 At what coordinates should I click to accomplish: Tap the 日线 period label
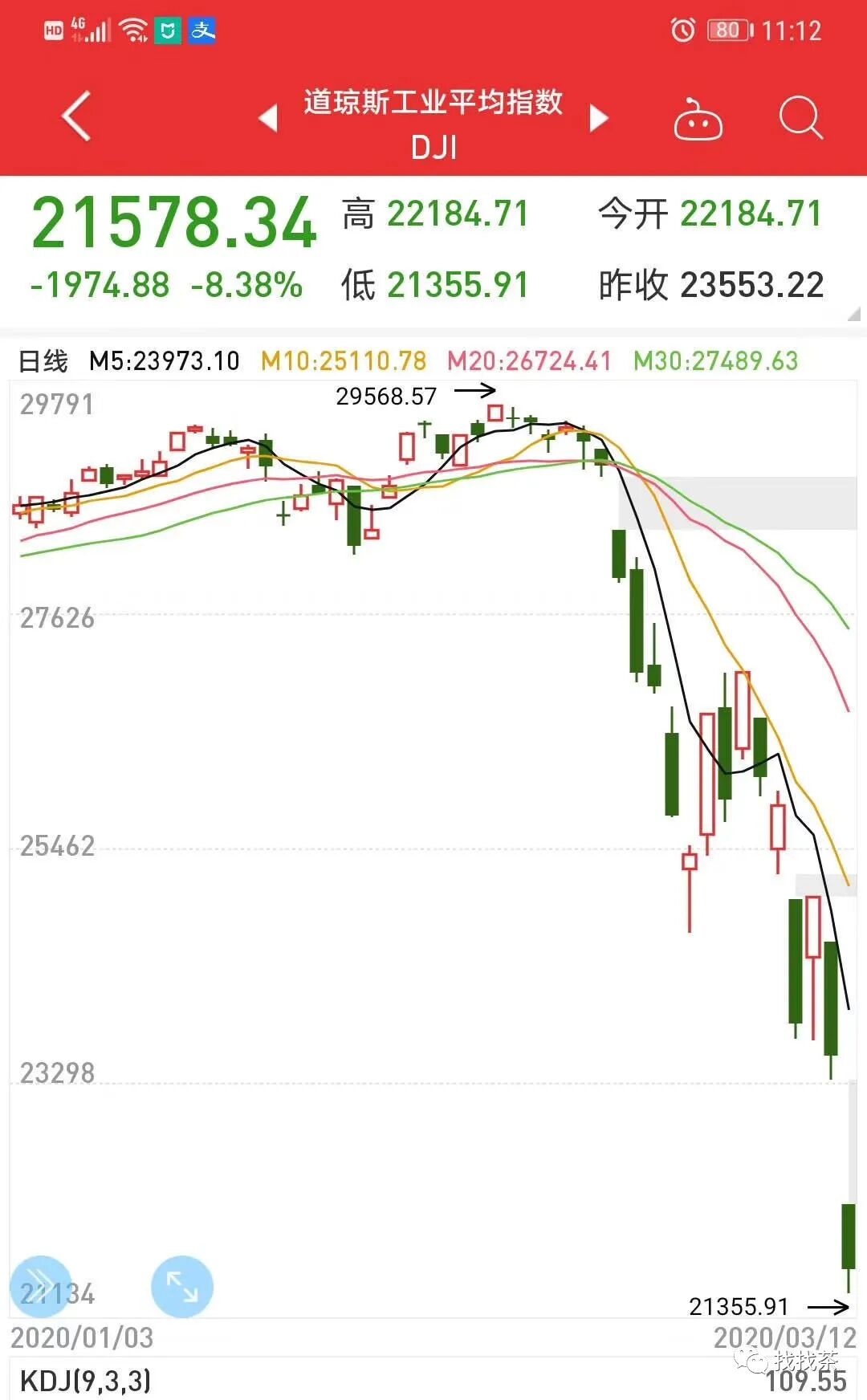coord(43,361)
